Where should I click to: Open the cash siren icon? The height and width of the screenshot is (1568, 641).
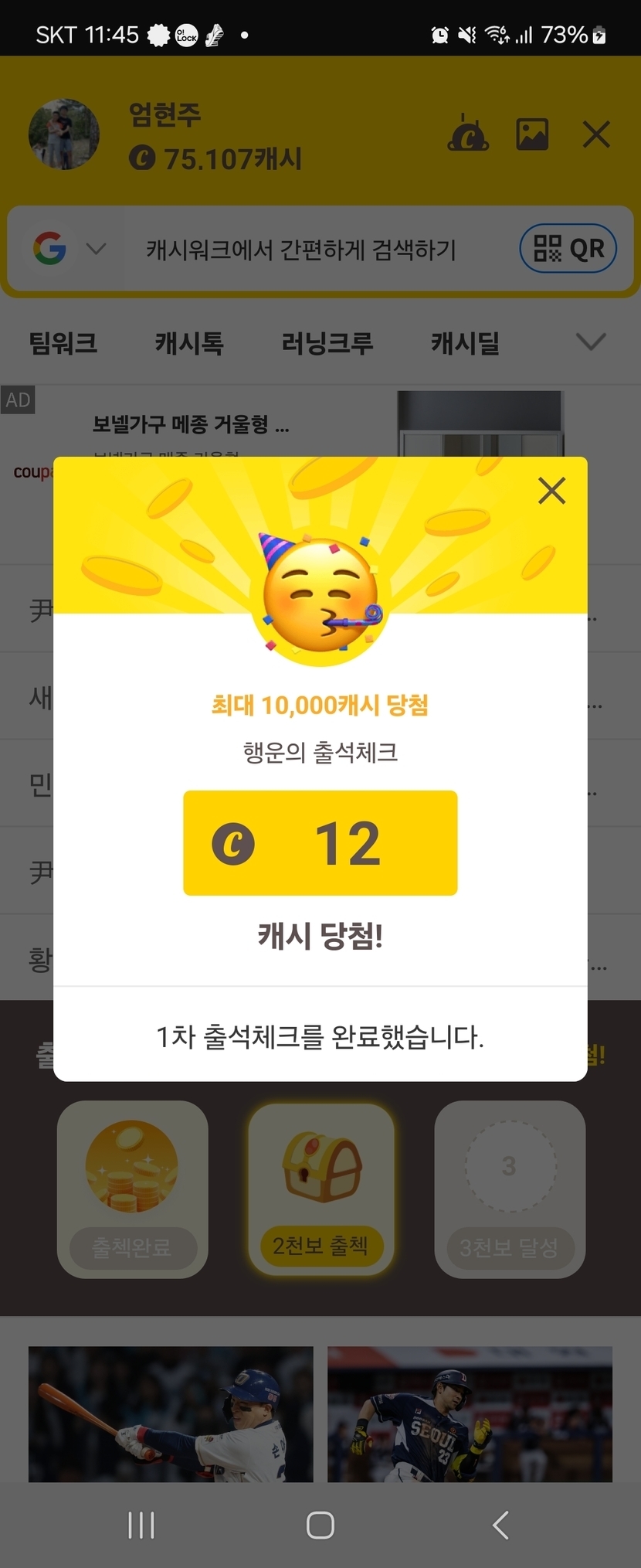point(468,134)
